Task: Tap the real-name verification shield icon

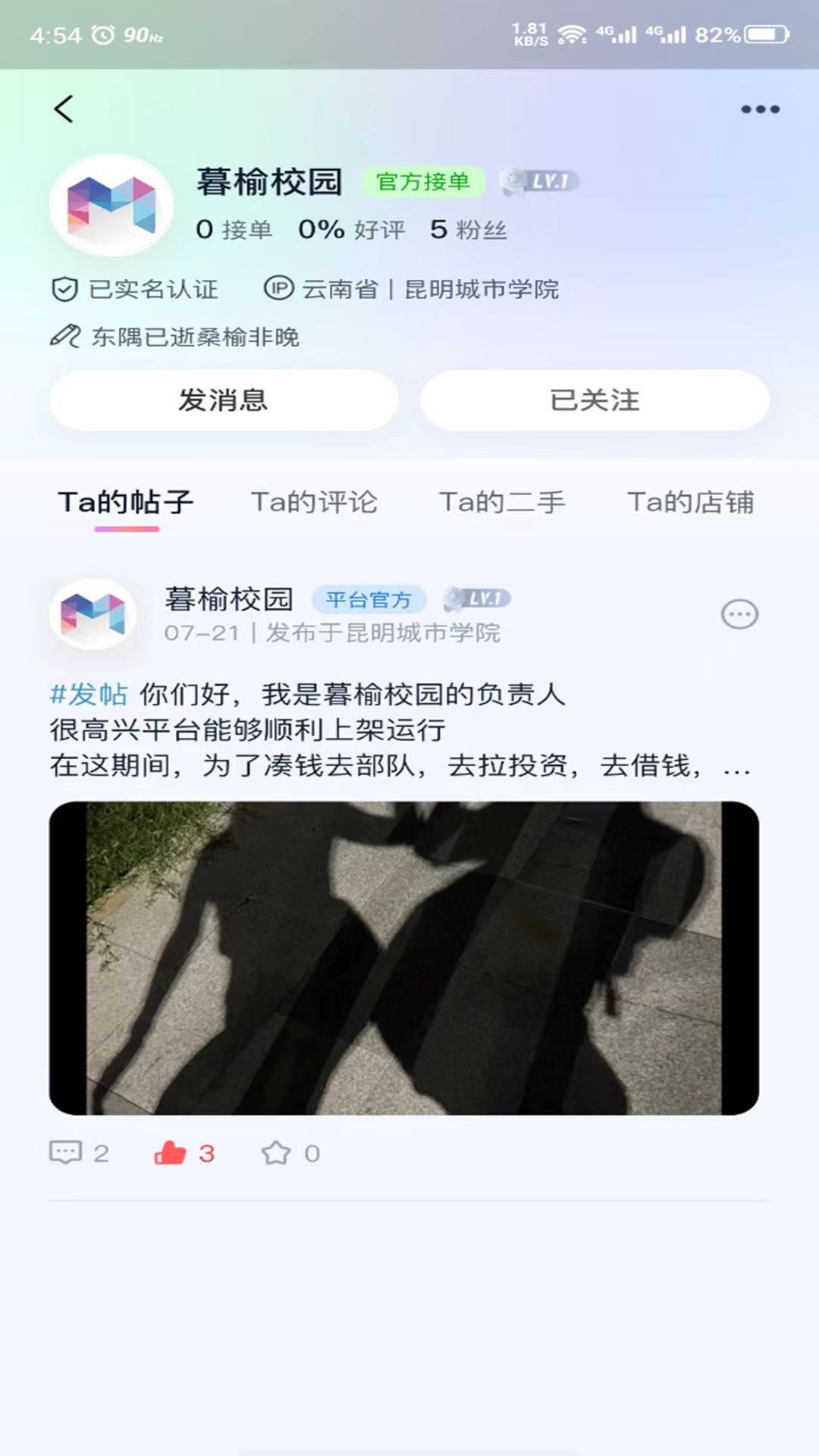Action: 65,289
